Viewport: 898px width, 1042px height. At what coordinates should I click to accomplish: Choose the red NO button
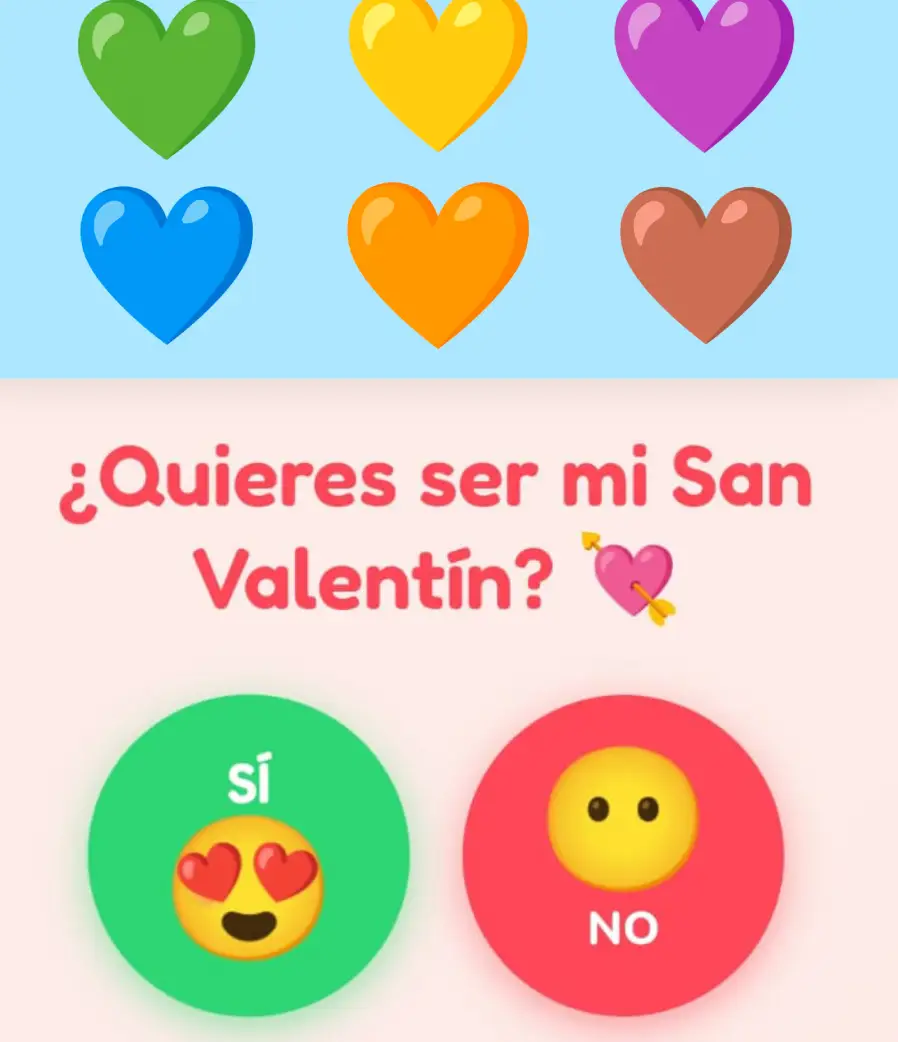point(622,855)
